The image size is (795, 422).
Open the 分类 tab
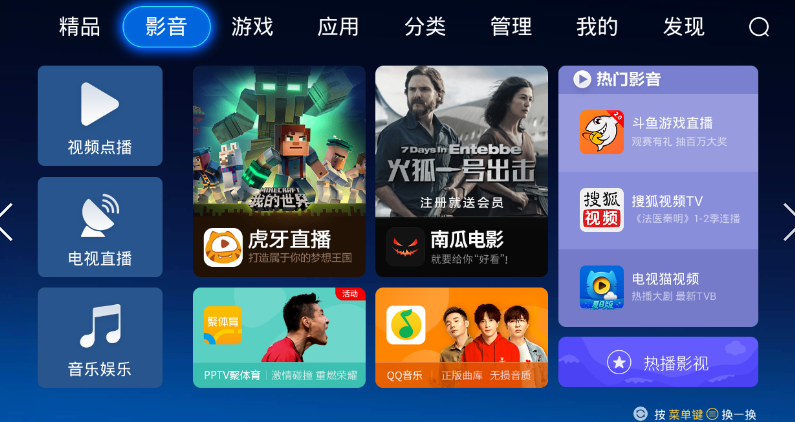(x=425, y=27)
